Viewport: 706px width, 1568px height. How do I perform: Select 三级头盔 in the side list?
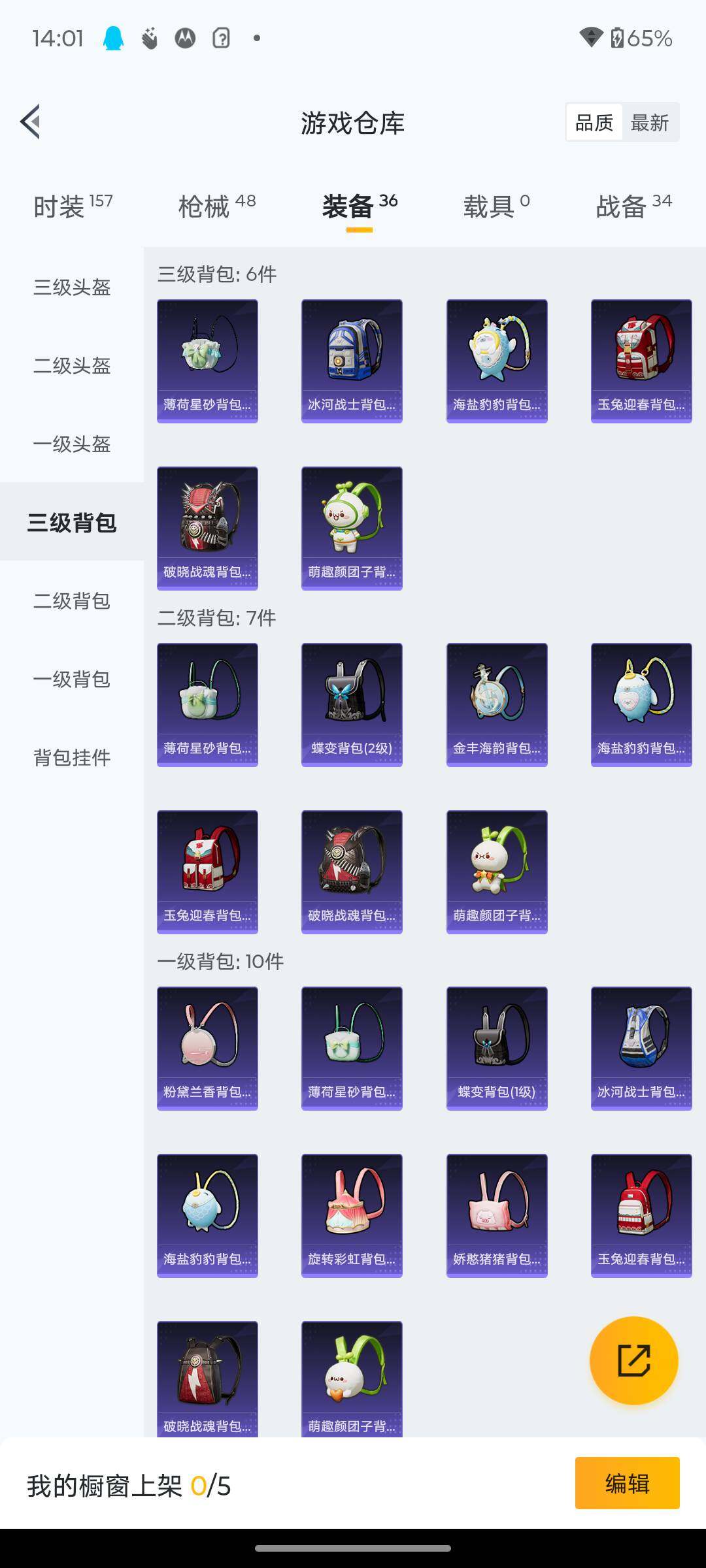tap(72, 287)
